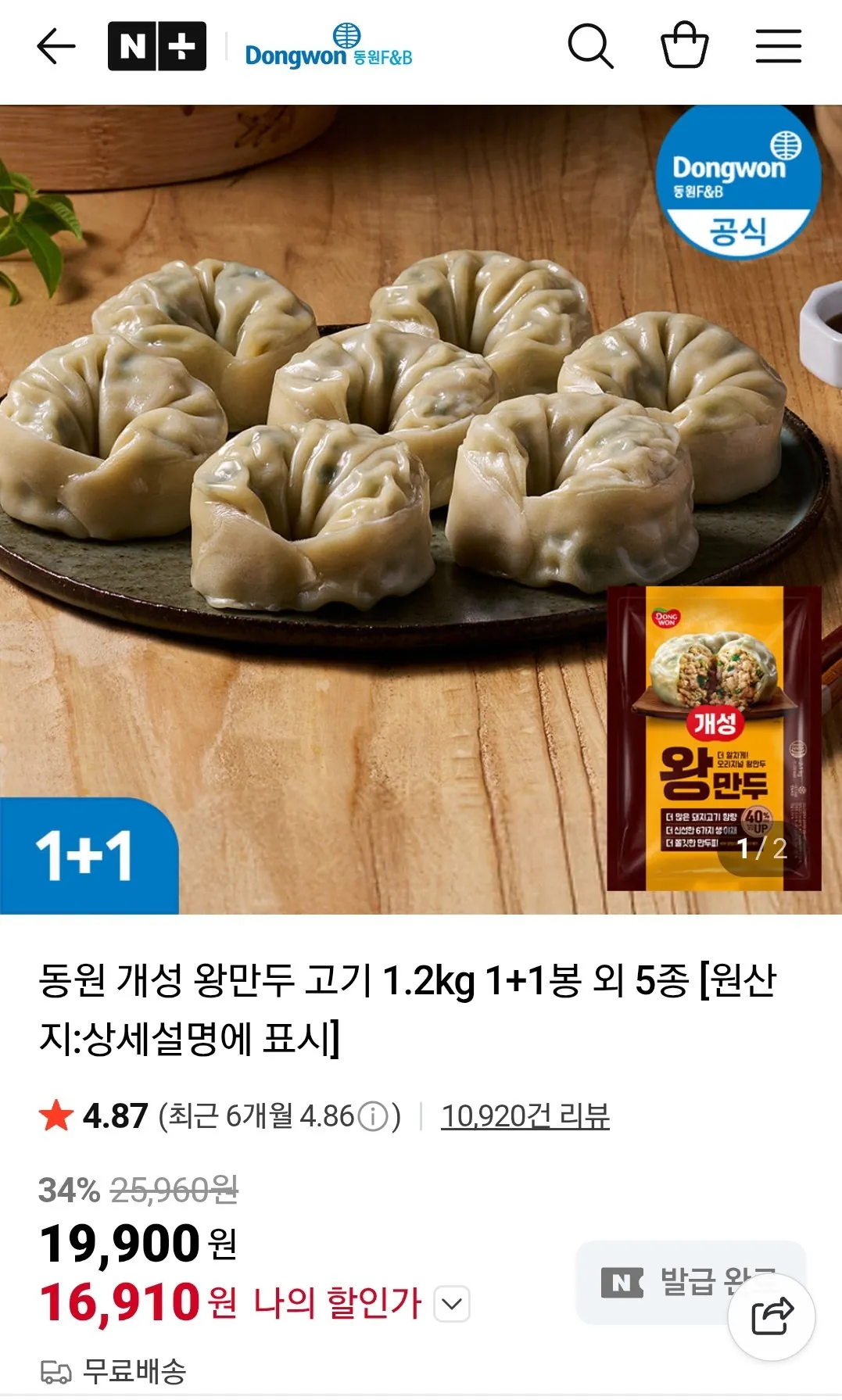Image resolution: width=842 pixels, height=1400 pixels.
Task: Open the shopping bag
Action: (686, 47)
